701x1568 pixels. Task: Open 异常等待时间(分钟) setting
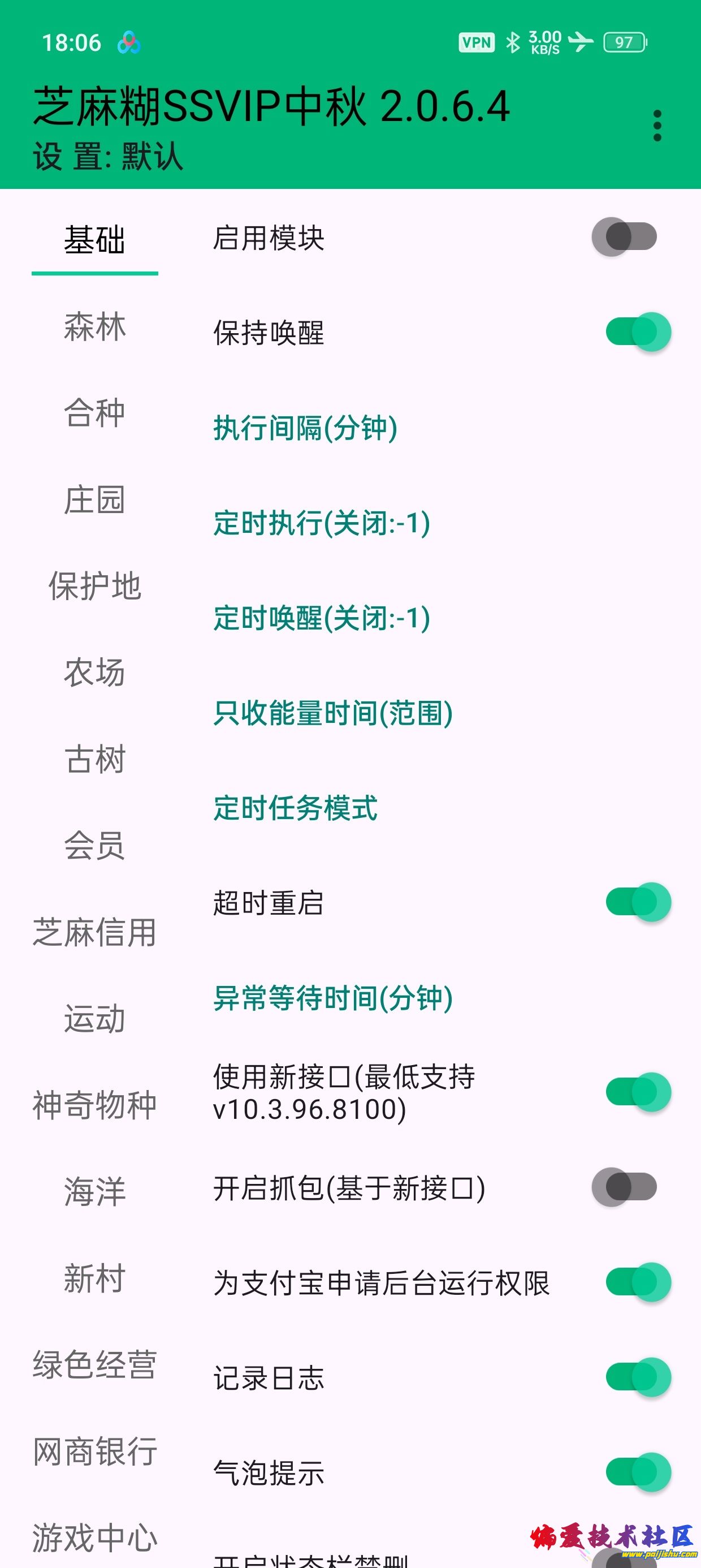(332, 998)
